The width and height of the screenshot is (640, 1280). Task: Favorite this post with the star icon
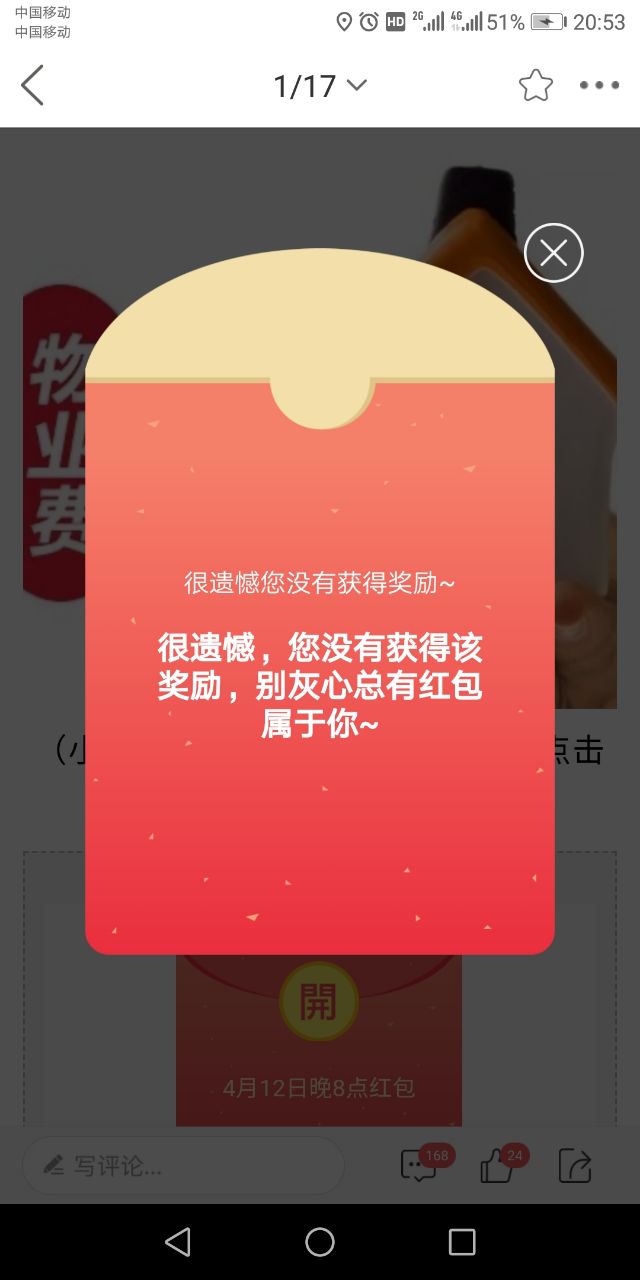click(x=536, y=86)
